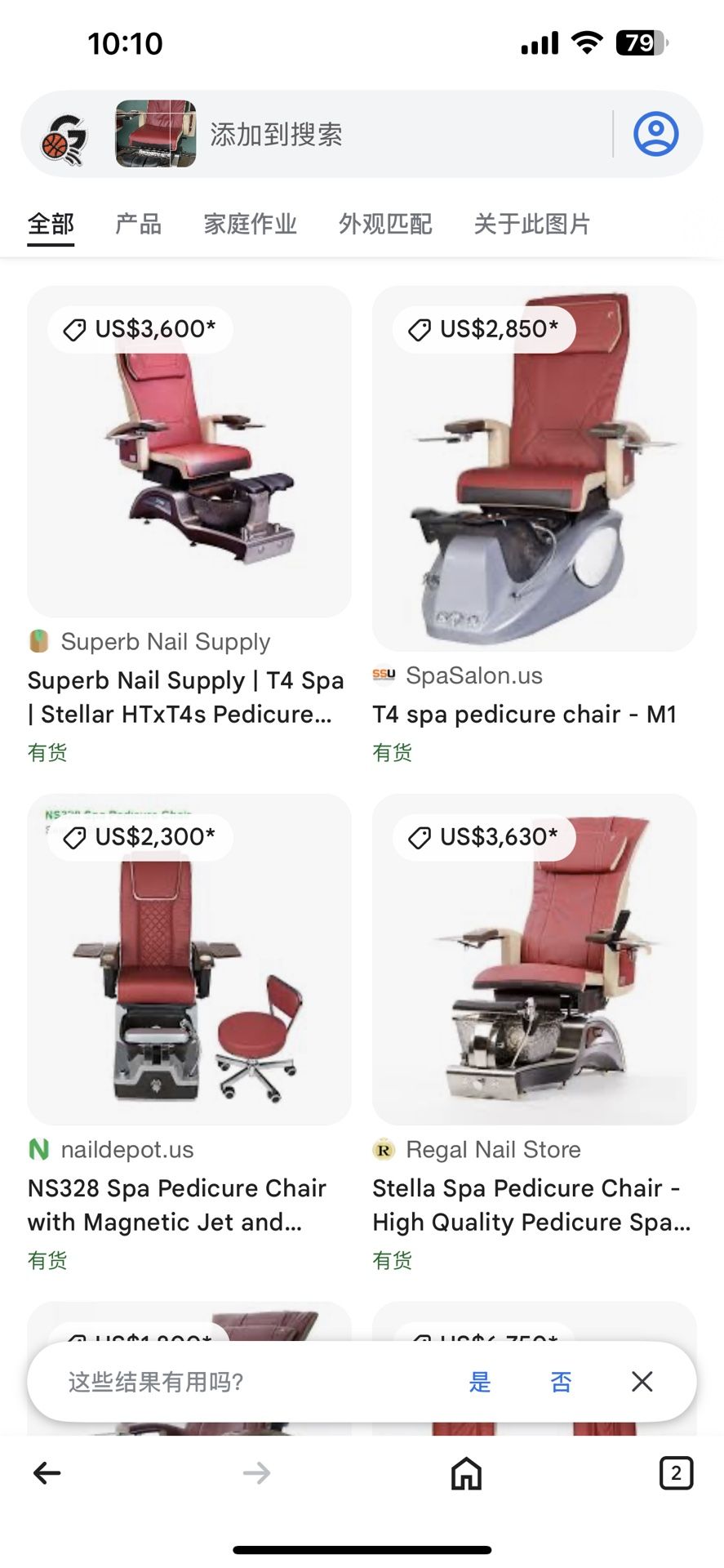The height and width of the screenshot is (1568, 724).
Task: Click 否 to mark results unhelpful
Action: [x=560, y=1381]
